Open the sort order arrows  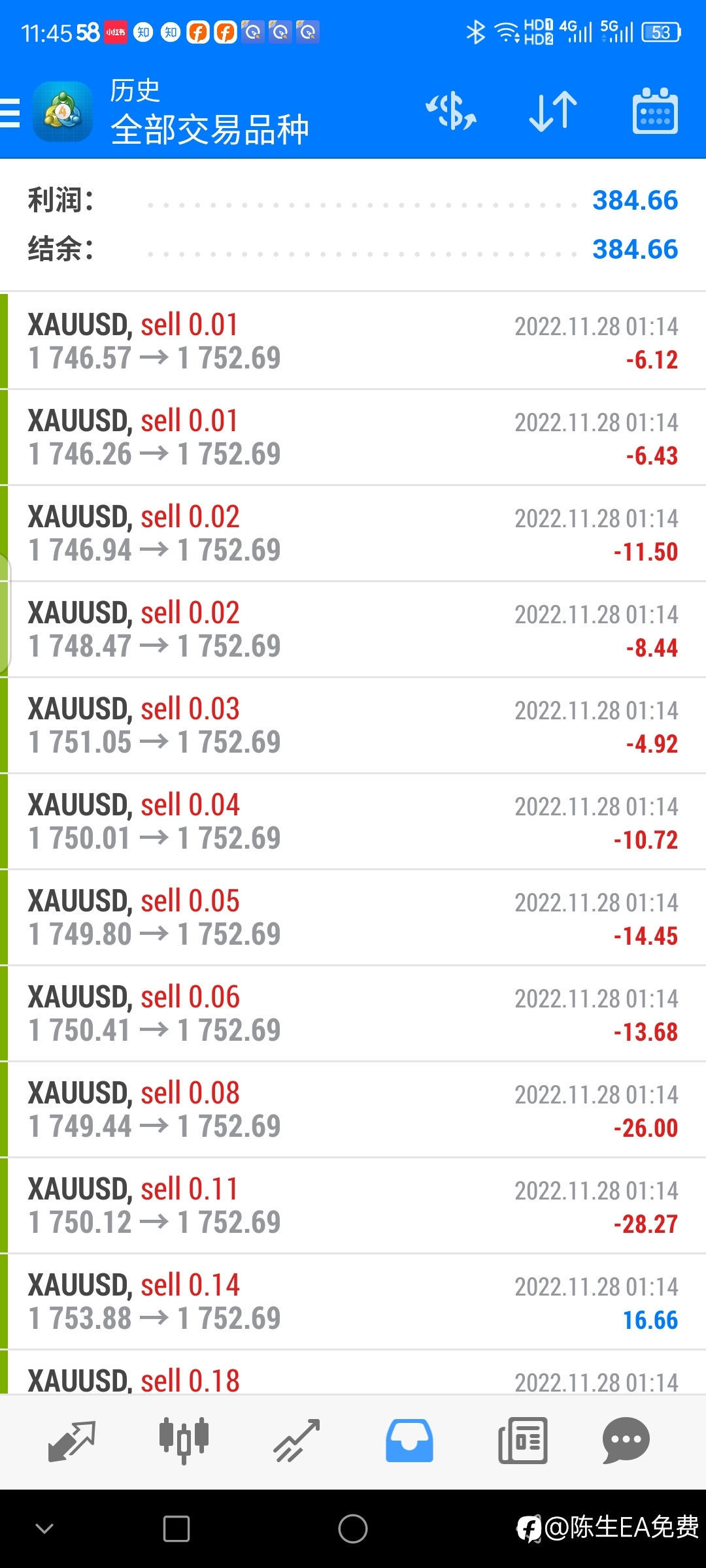pyautogui.click(x=553, y=111)
